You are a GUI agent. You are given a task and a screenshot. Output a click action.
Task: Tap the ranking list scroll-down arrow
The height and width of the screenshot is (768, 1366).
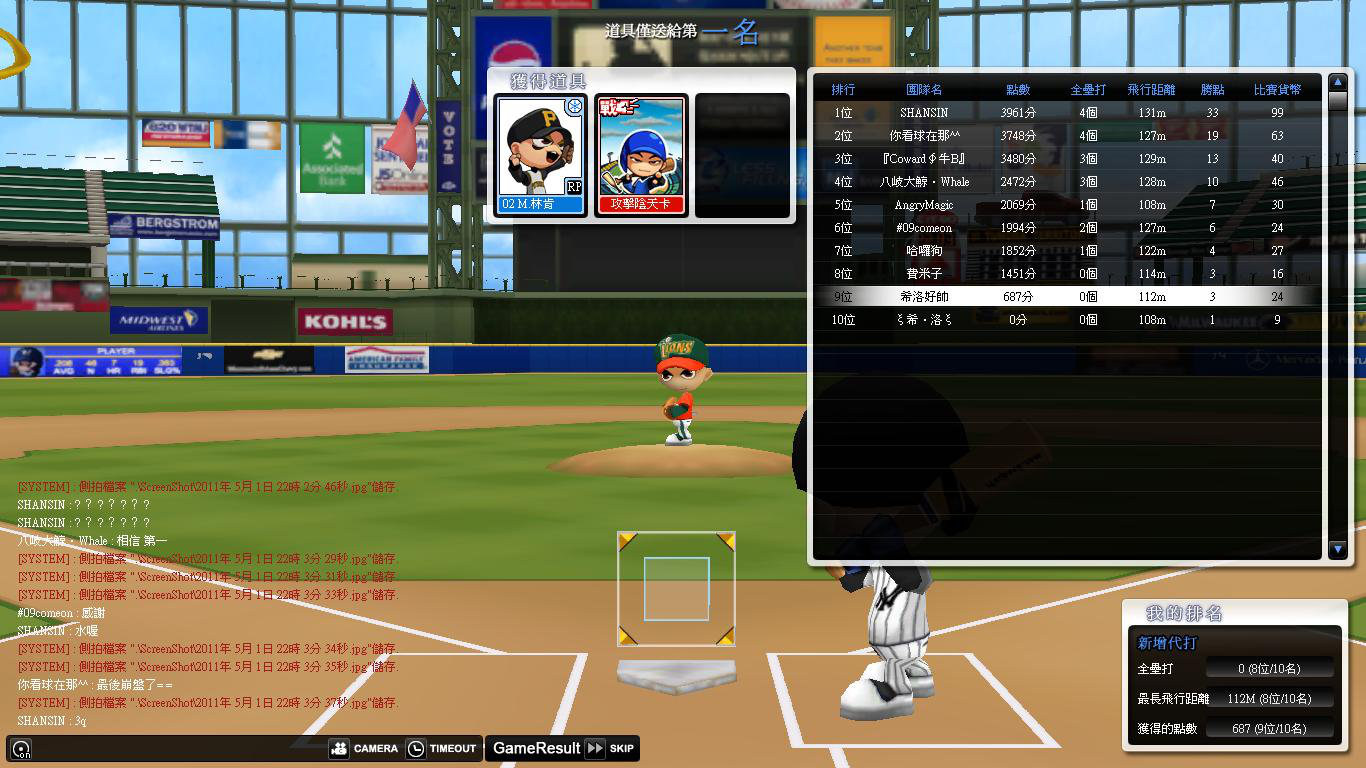tap(1338, 549)
